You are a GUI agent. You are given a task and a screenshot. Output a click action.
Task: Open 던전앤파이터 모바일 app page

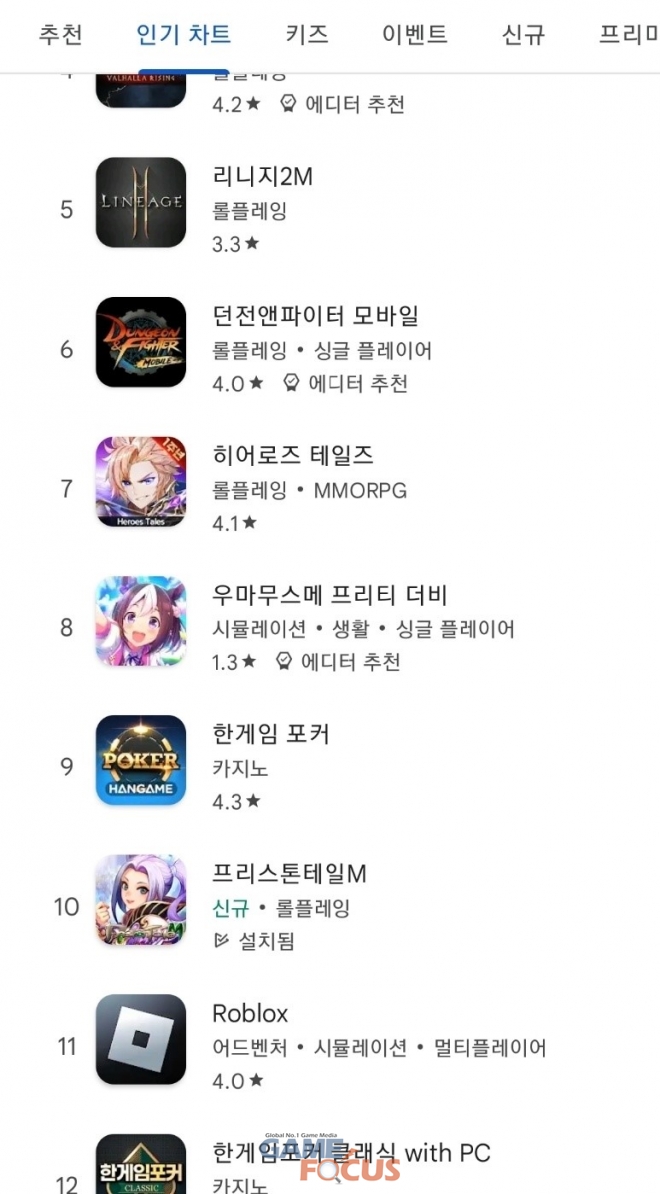pyautogui.click(x=315, y=317)
